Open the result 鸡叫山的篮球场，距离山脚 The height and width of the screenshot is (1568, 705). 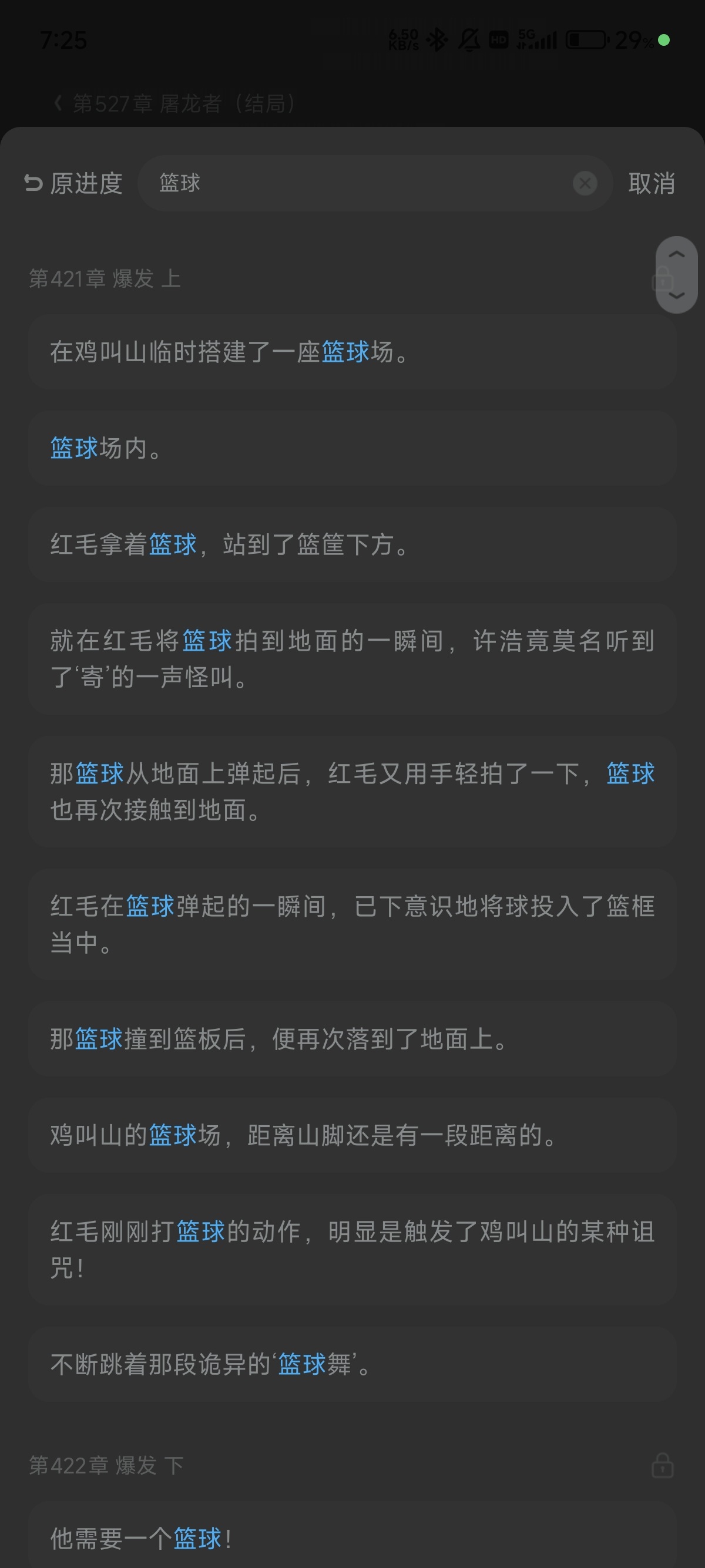(x=352, y=1135)
